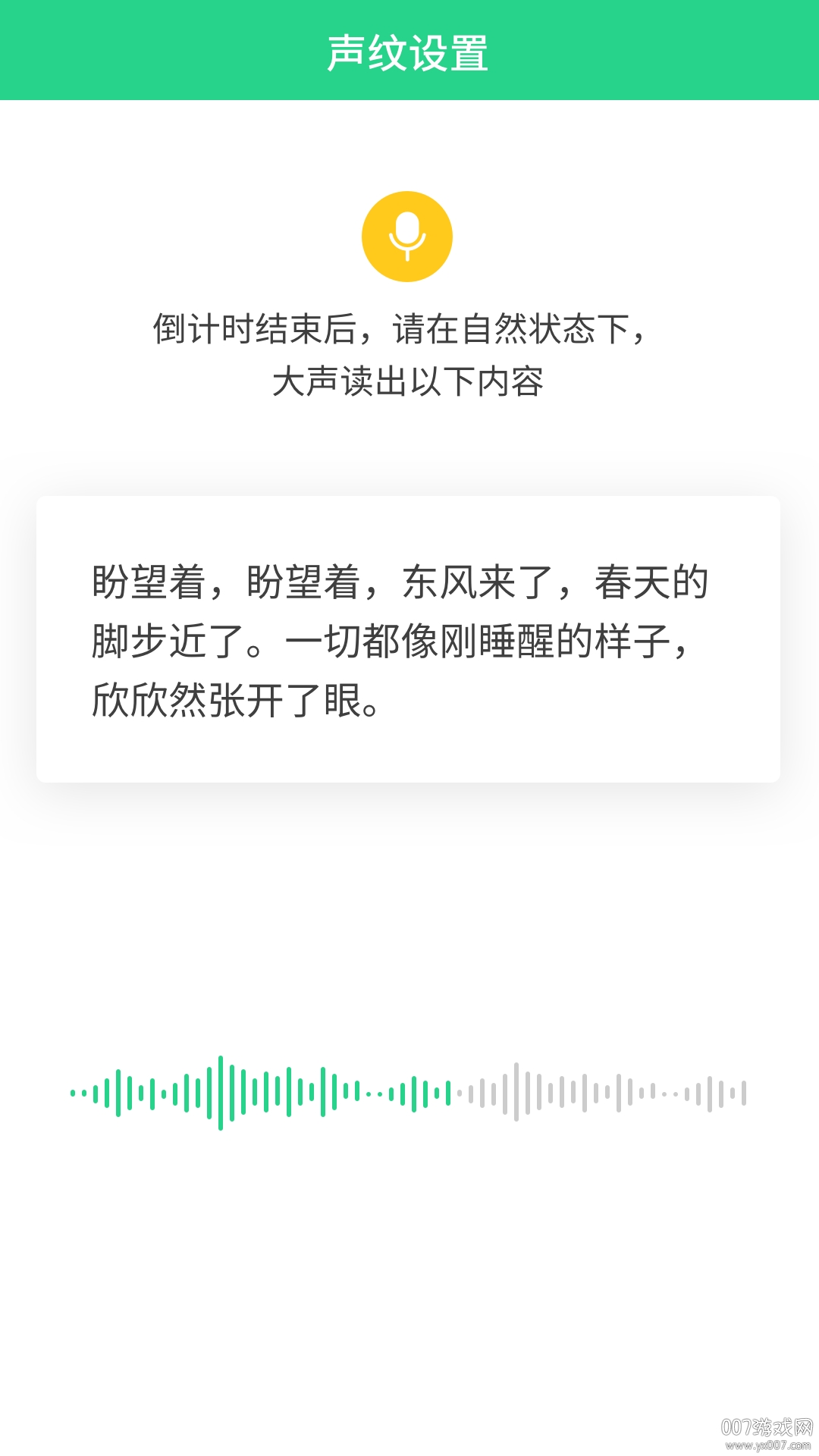Click the microphone symbol inside the yellow circle
The image size is (819, 1456).
[408, 237]
